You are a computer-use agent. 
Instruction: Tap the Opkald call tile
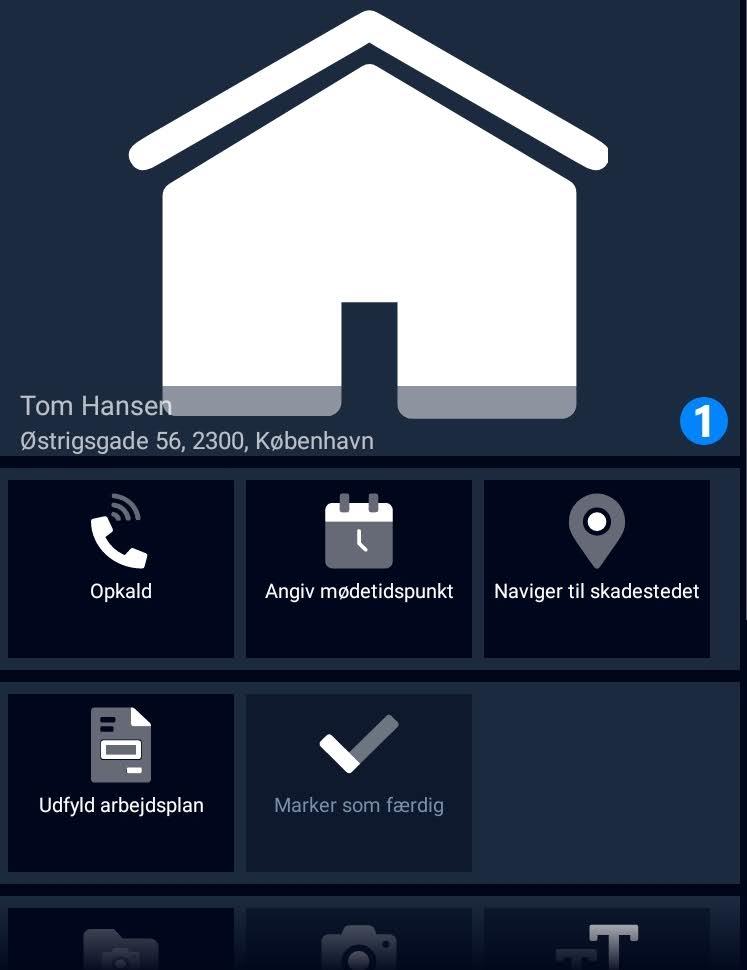121,568
